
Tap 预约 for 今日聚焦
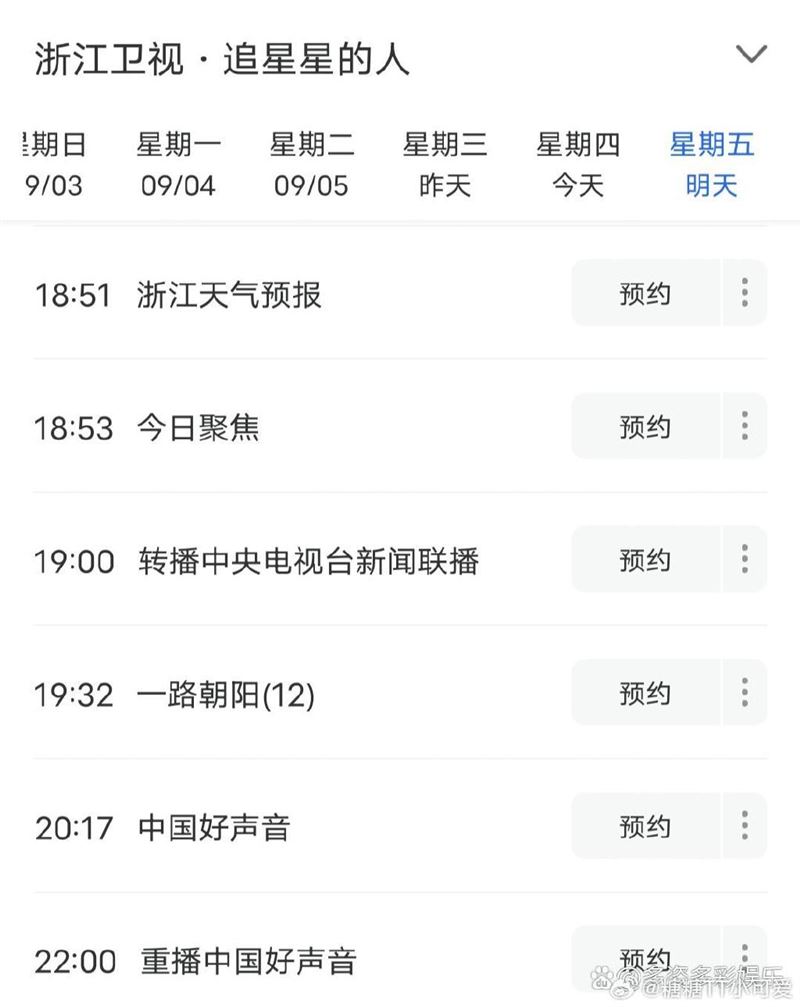click(x=645, y=426)
